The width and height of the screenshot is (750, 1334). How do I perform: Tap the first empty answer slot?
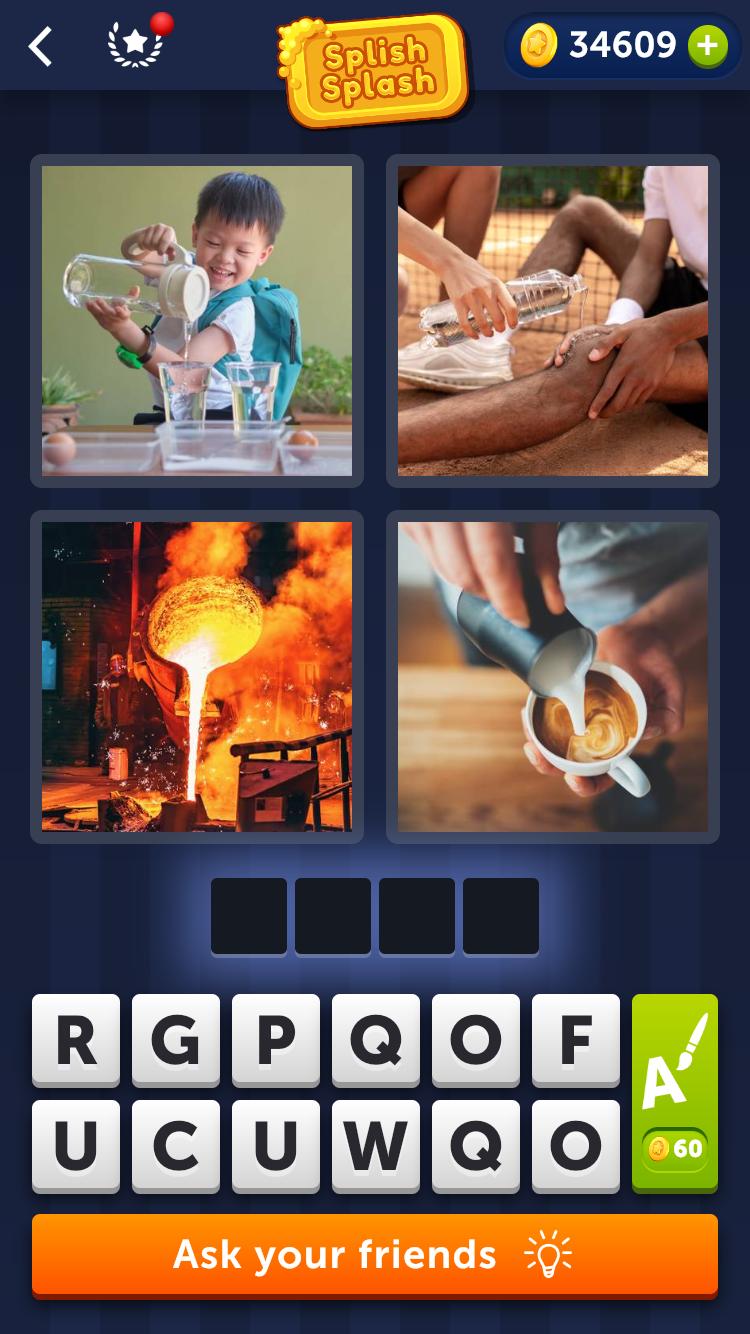[x=249, y=915]
